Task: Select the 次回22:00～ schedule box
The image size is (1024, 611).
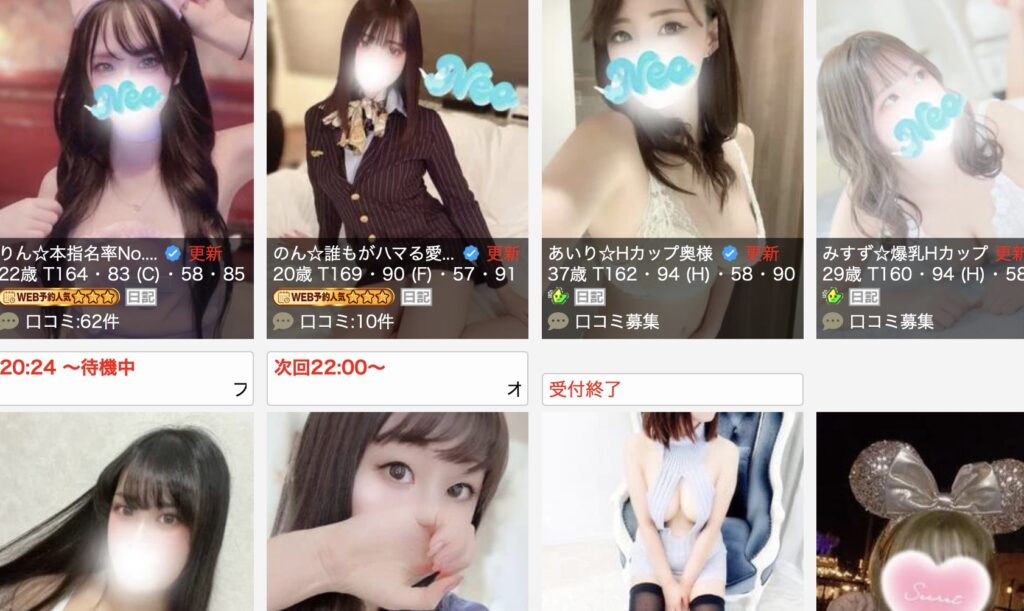Action: (x=397, y=378)
